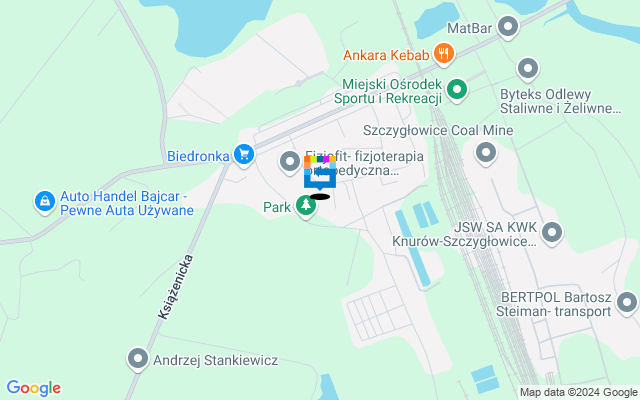The width and height of the screenshot is (640, 400).
Task: Open the Szczygłowice Coal Mine pin
Action: (486, 153)
